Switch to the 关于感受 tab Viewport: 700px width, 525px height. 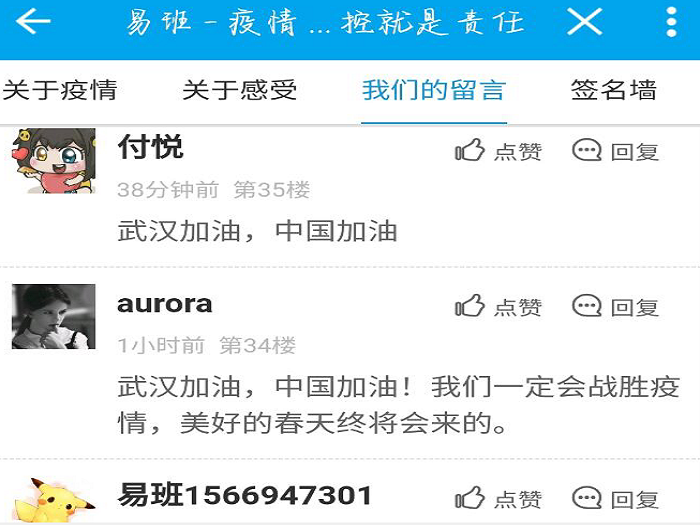coord(240,90)
